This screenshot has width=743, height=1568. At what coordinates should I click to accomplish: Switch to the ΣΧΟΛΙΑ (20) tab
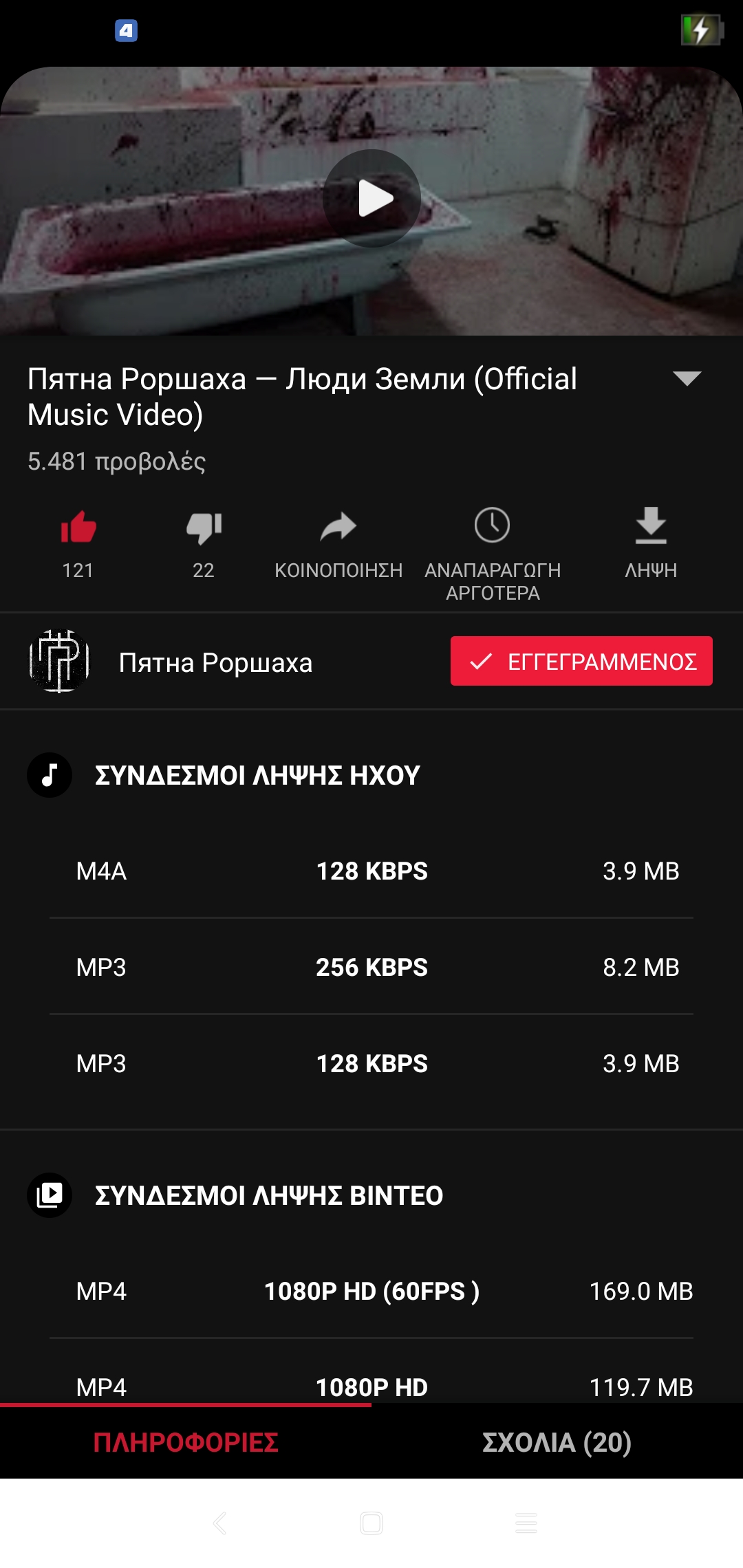pos(557,1442)
